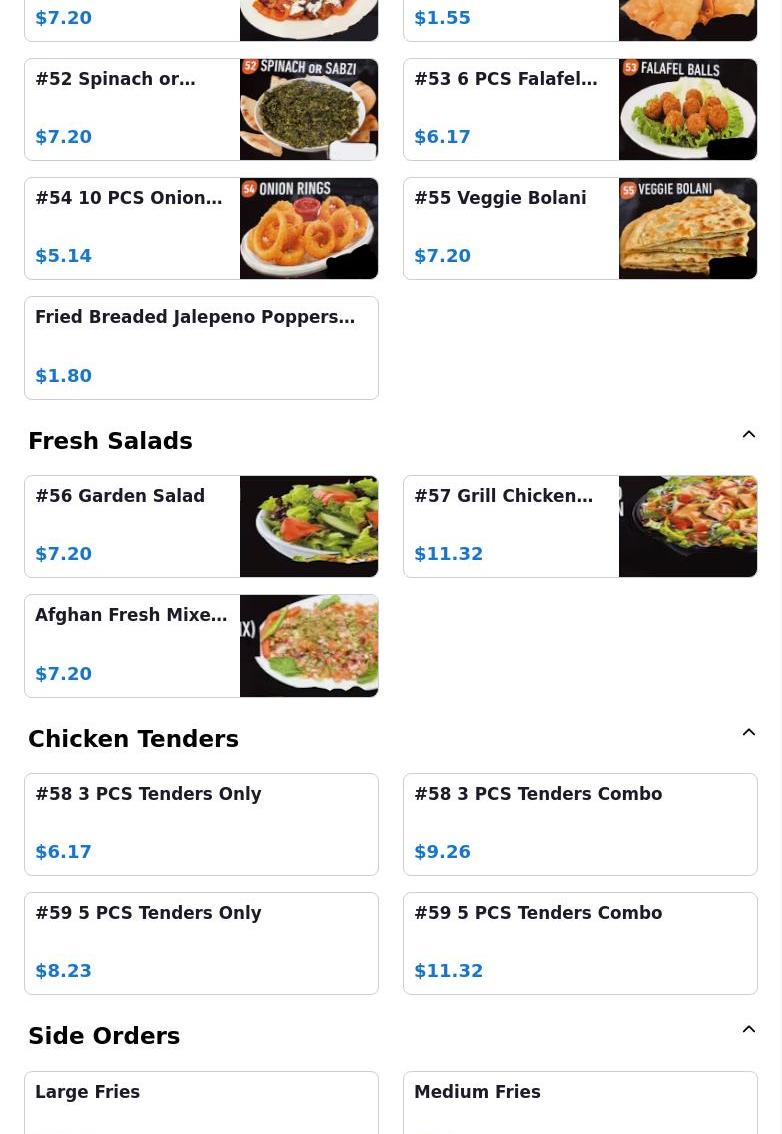Open the #52 Spinach item card
The image size is (782, 1134).
click(201, 109)
